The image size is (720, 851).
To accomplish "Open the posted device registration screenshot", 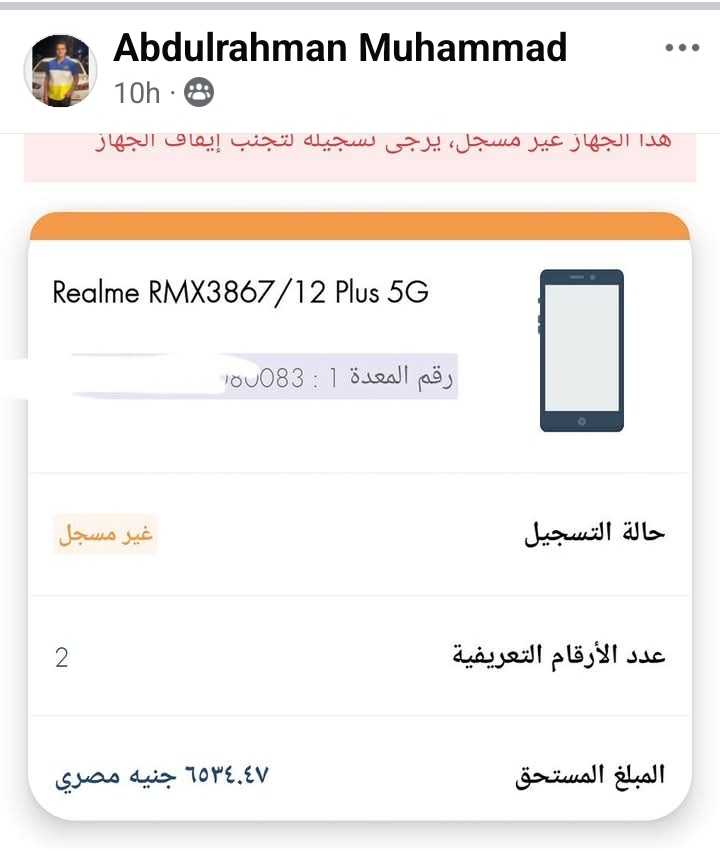I will (x=360, y=500).
